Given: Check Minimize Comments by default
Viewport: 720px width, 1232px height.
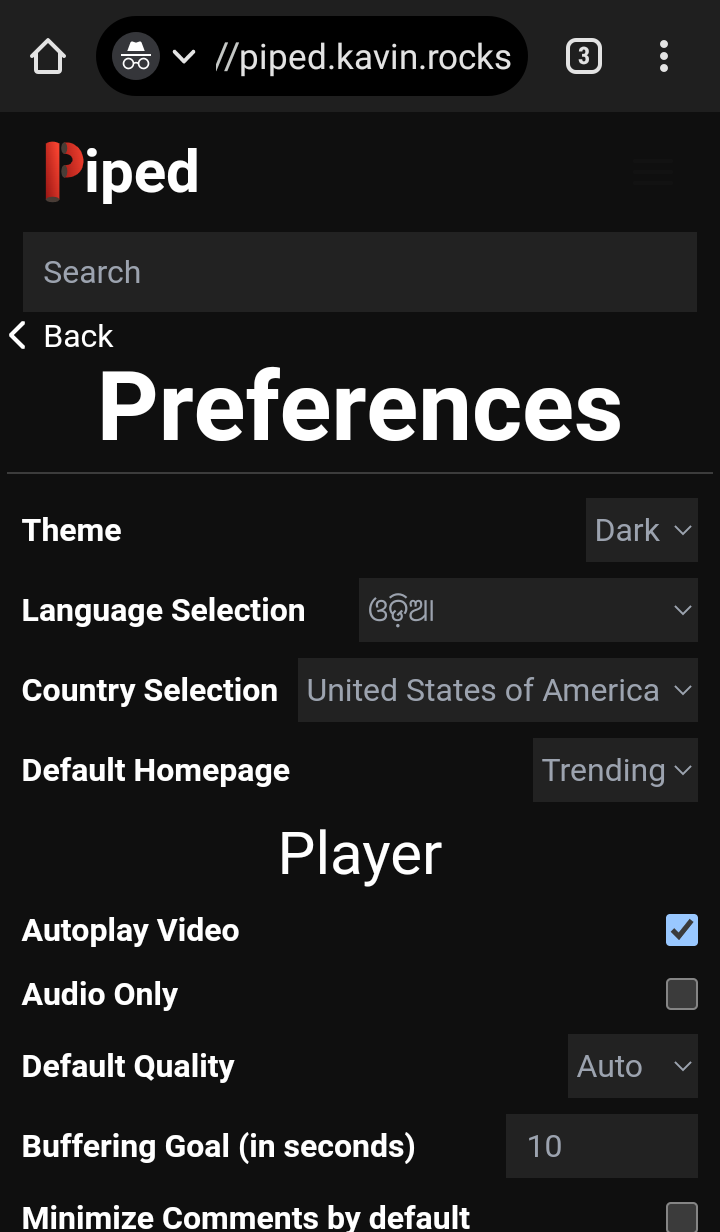Looking at the screenshot, I should tap(682, 1217).
